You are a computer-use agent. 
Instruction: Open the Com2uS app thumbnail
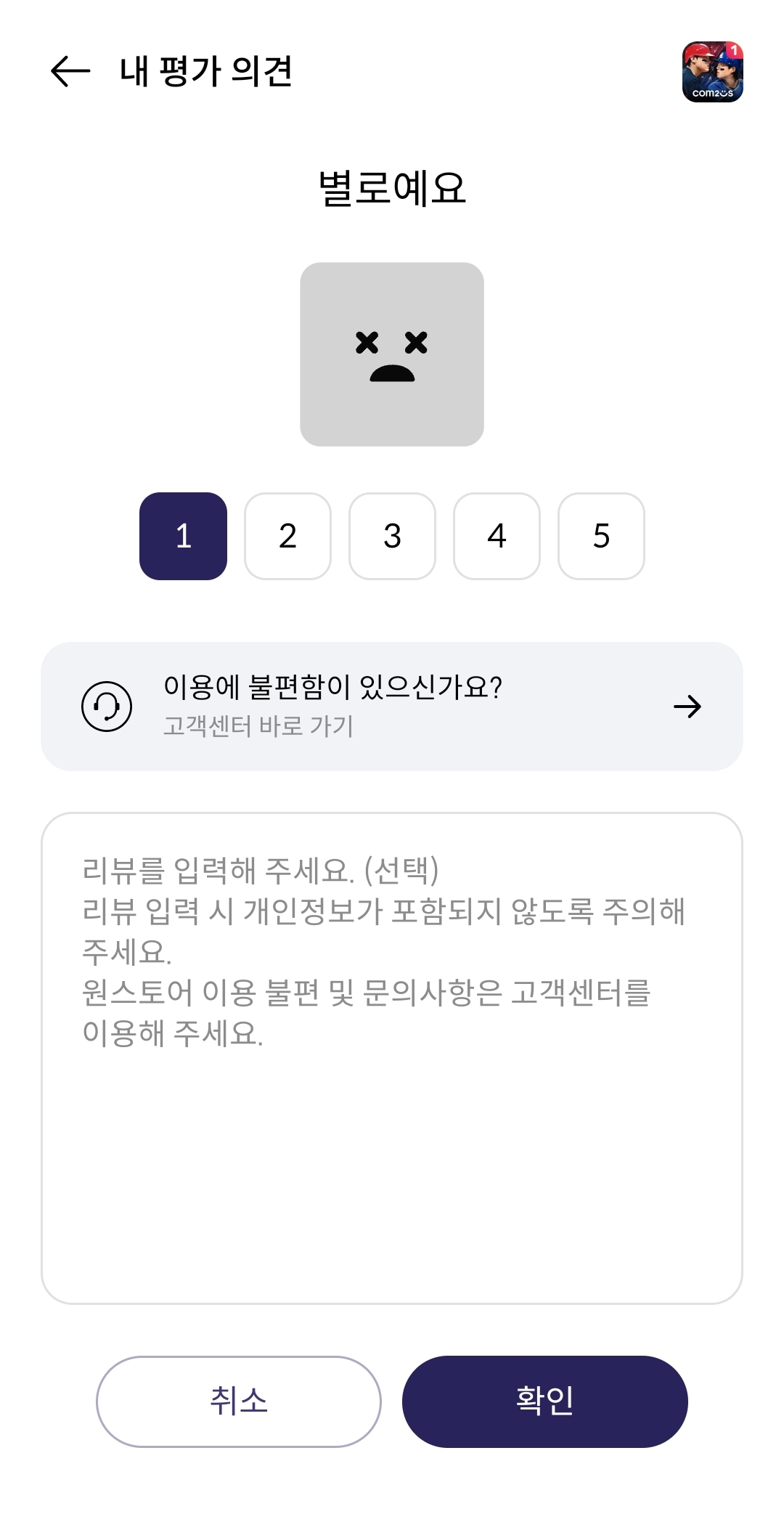[x=712, y=72]
